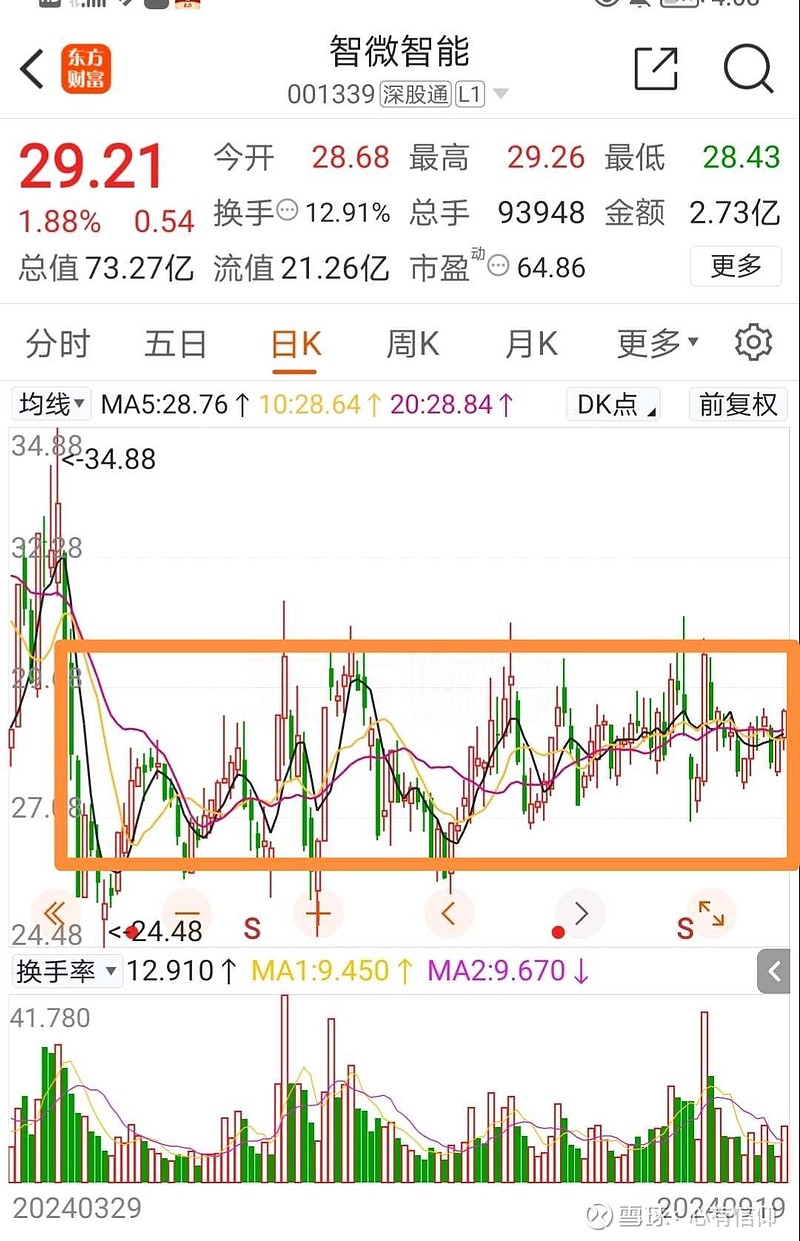Open the 均线 moving average dropdown
This screenshot has height=1241, width=800.
pos(50,405)
